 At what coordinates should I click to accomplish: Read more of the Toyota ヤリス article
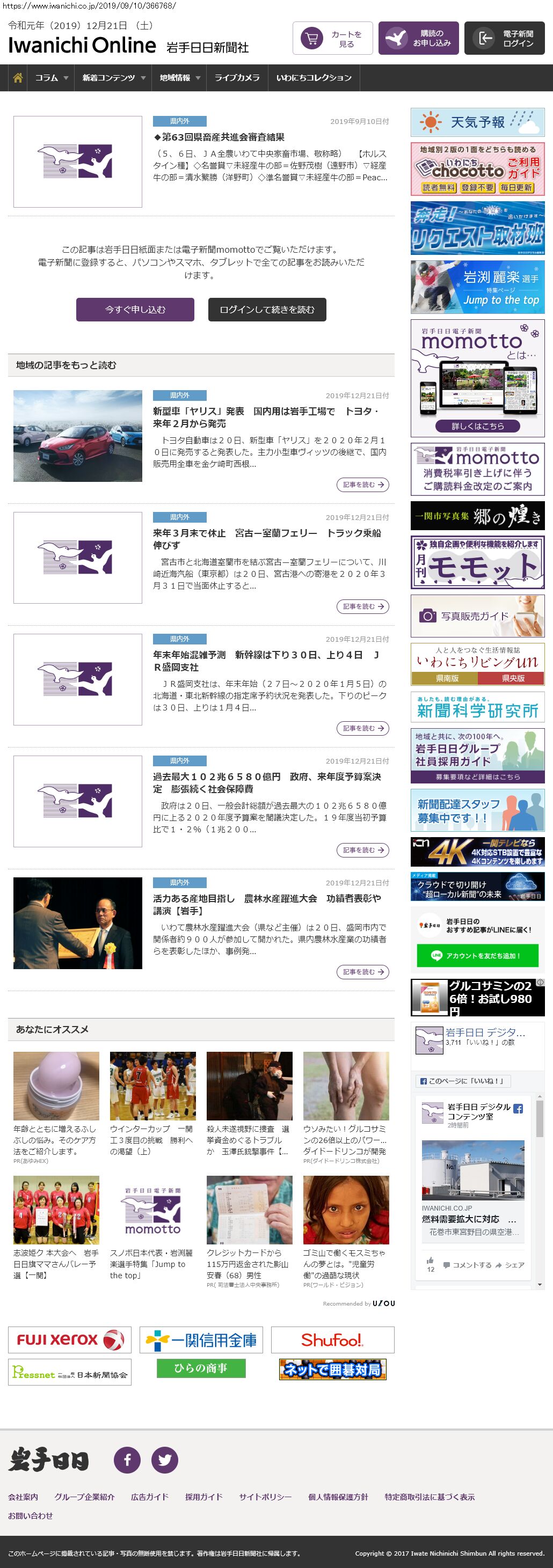coord(362,485)
